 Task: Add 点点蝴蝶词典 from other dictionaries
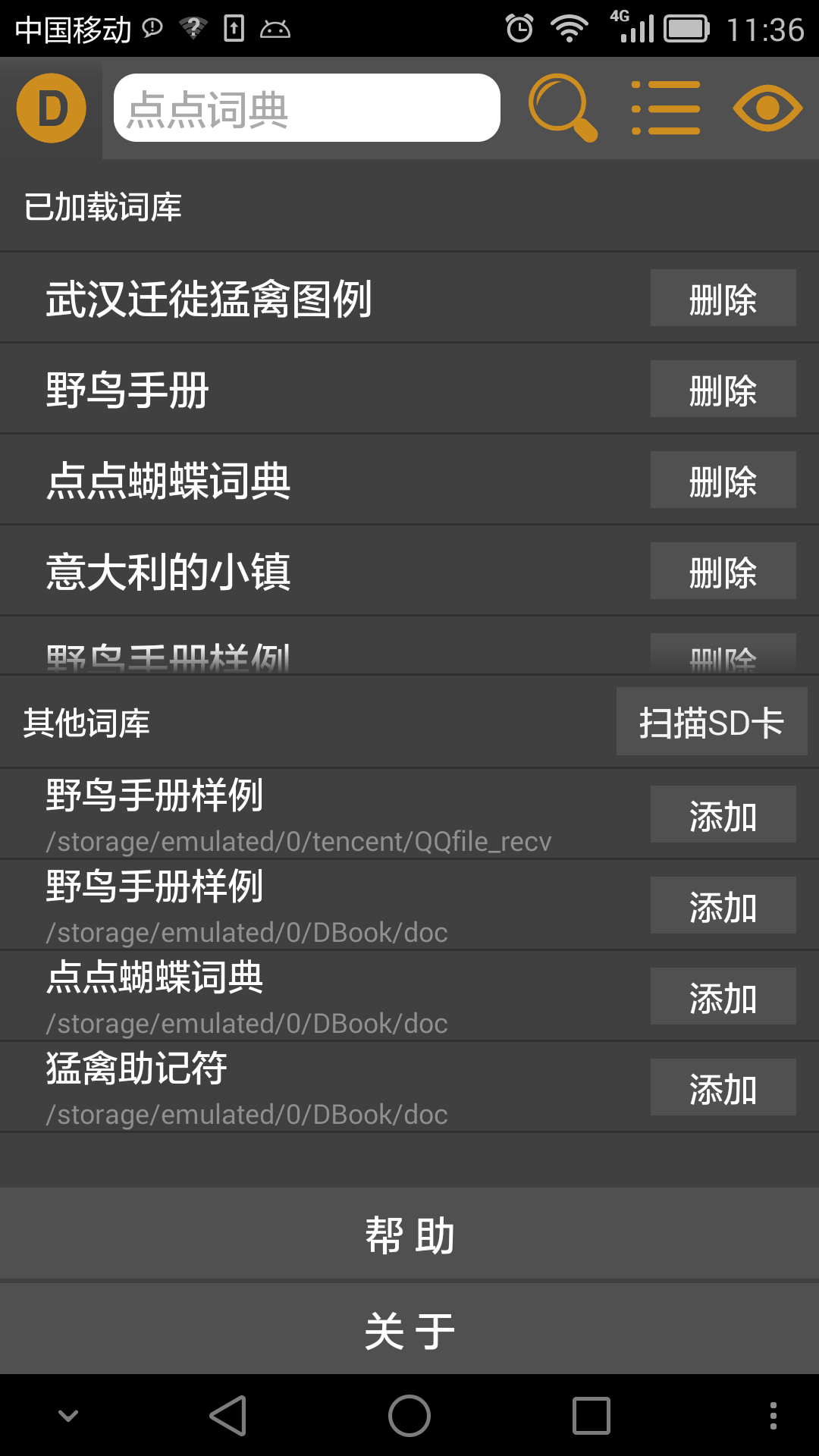point(723,997)
